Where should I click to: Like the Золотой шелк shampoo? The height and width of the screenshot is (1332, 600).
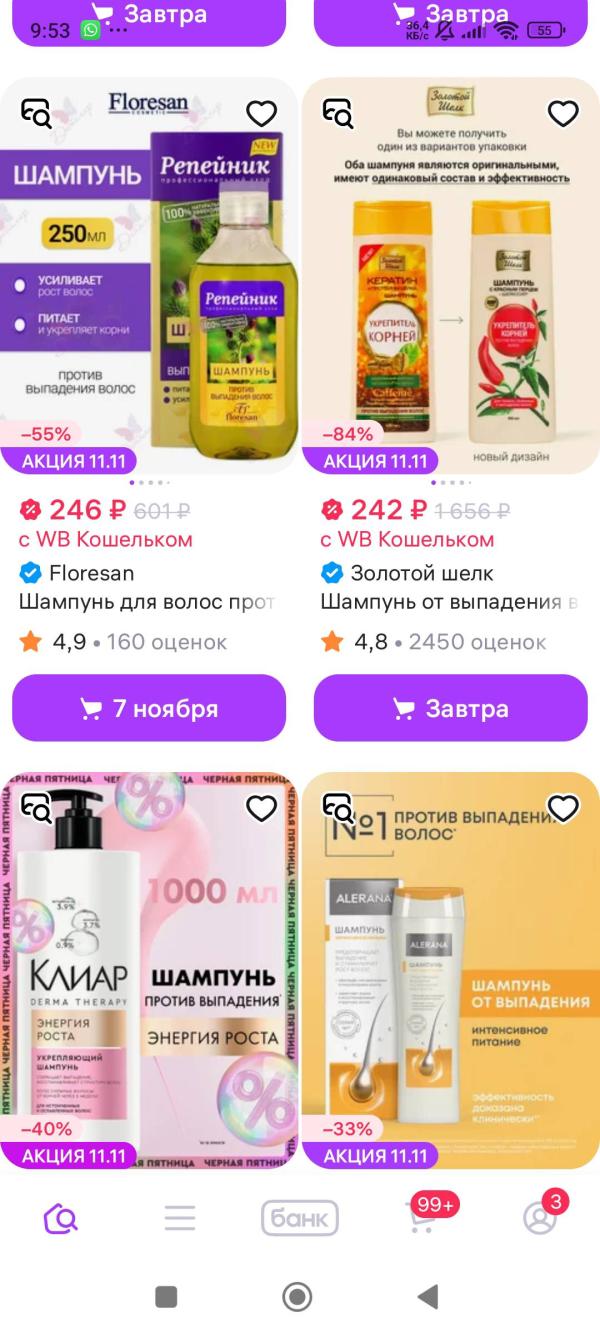click(563, 114)
